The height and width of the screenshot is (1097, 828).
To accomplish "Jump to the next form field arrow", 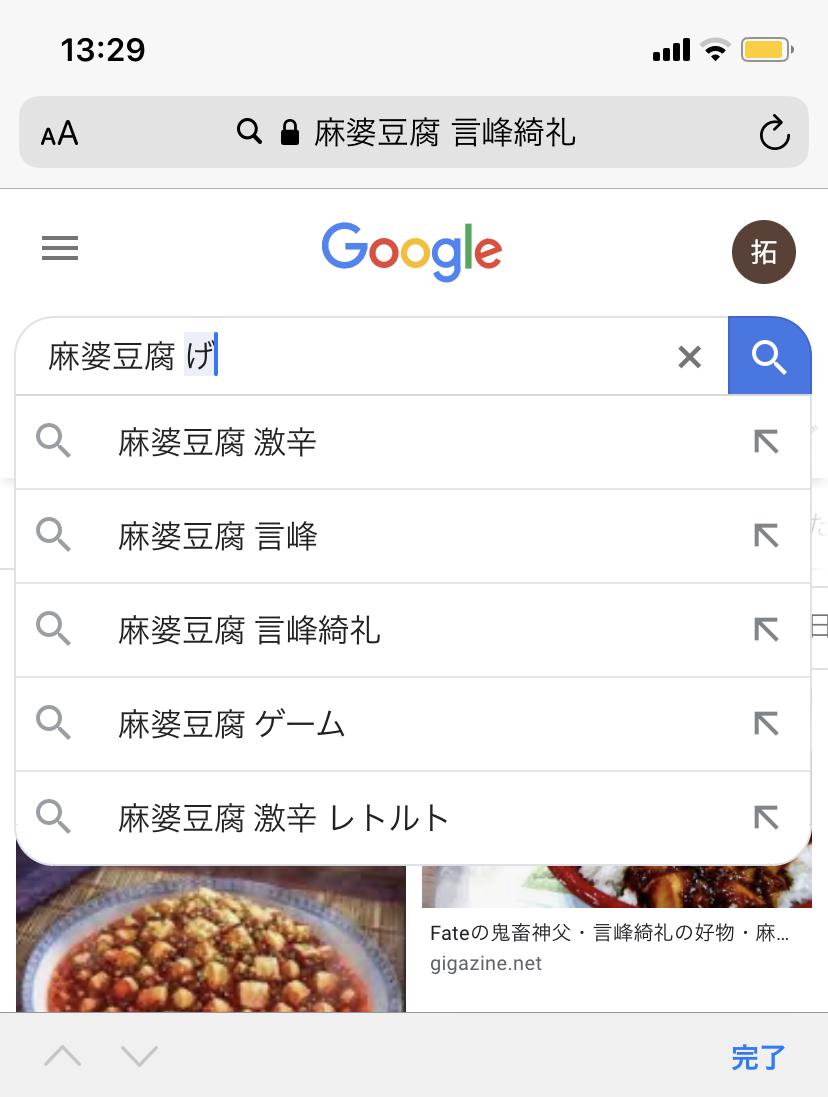I will [x=140, y=1056].
